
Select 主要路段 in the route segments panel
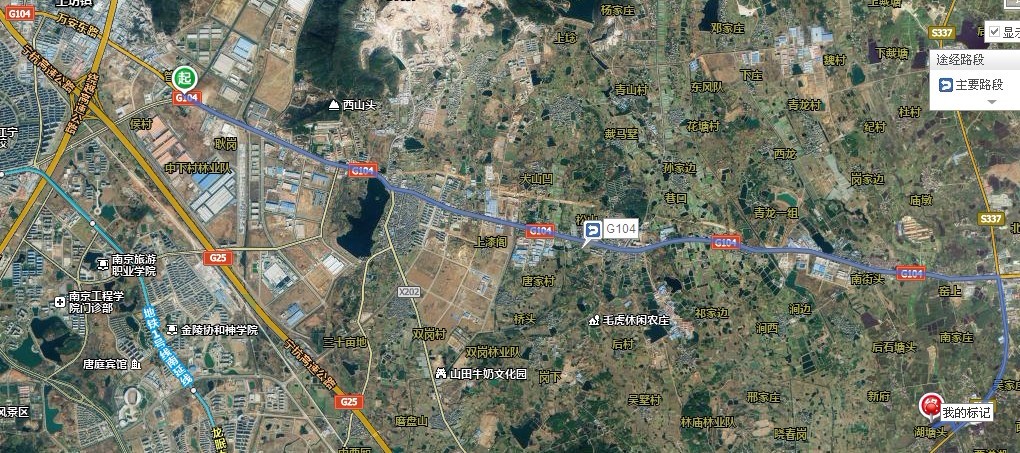977,85
